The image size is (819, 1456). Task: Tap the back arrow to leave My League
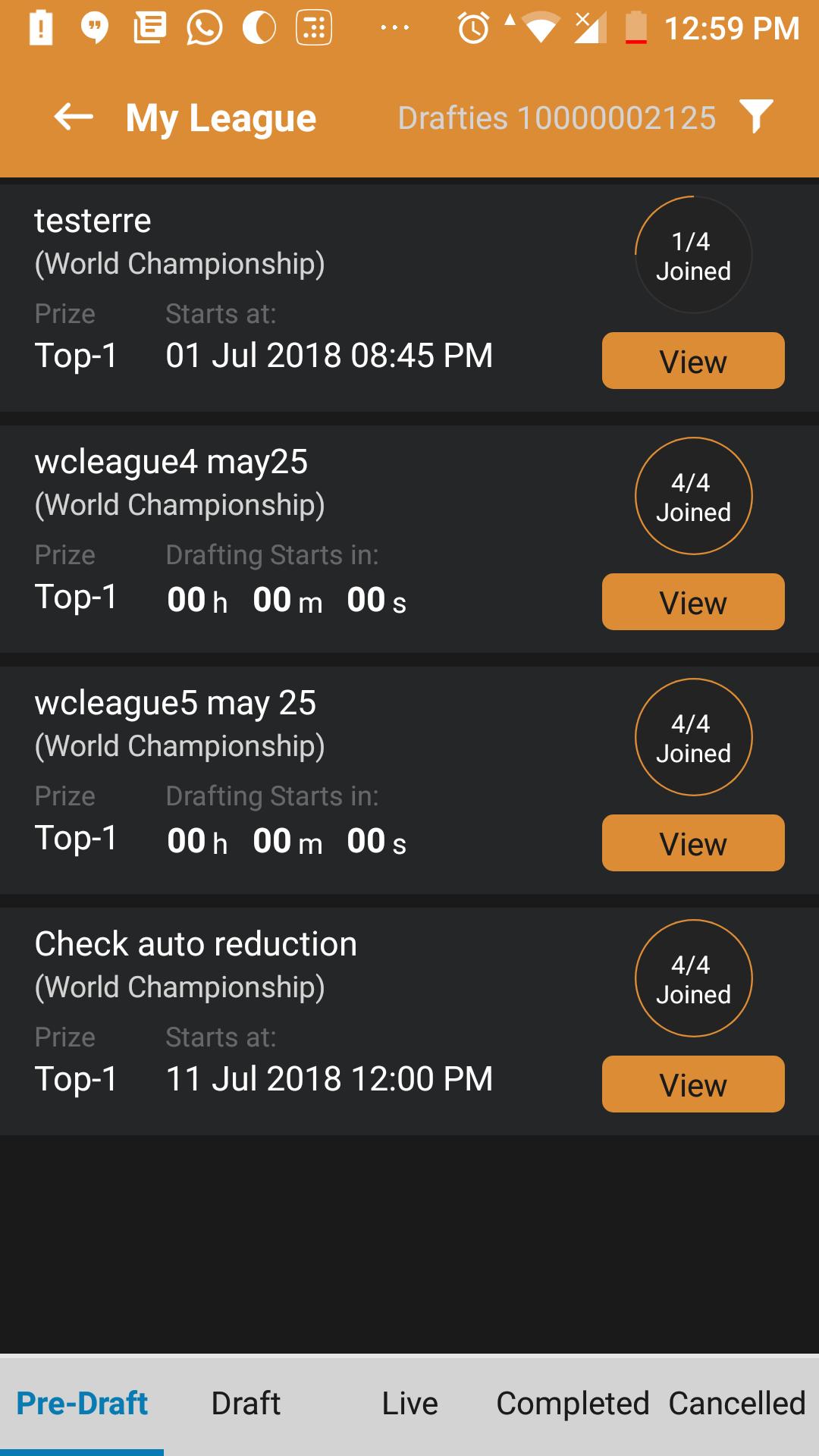[74, 118]
